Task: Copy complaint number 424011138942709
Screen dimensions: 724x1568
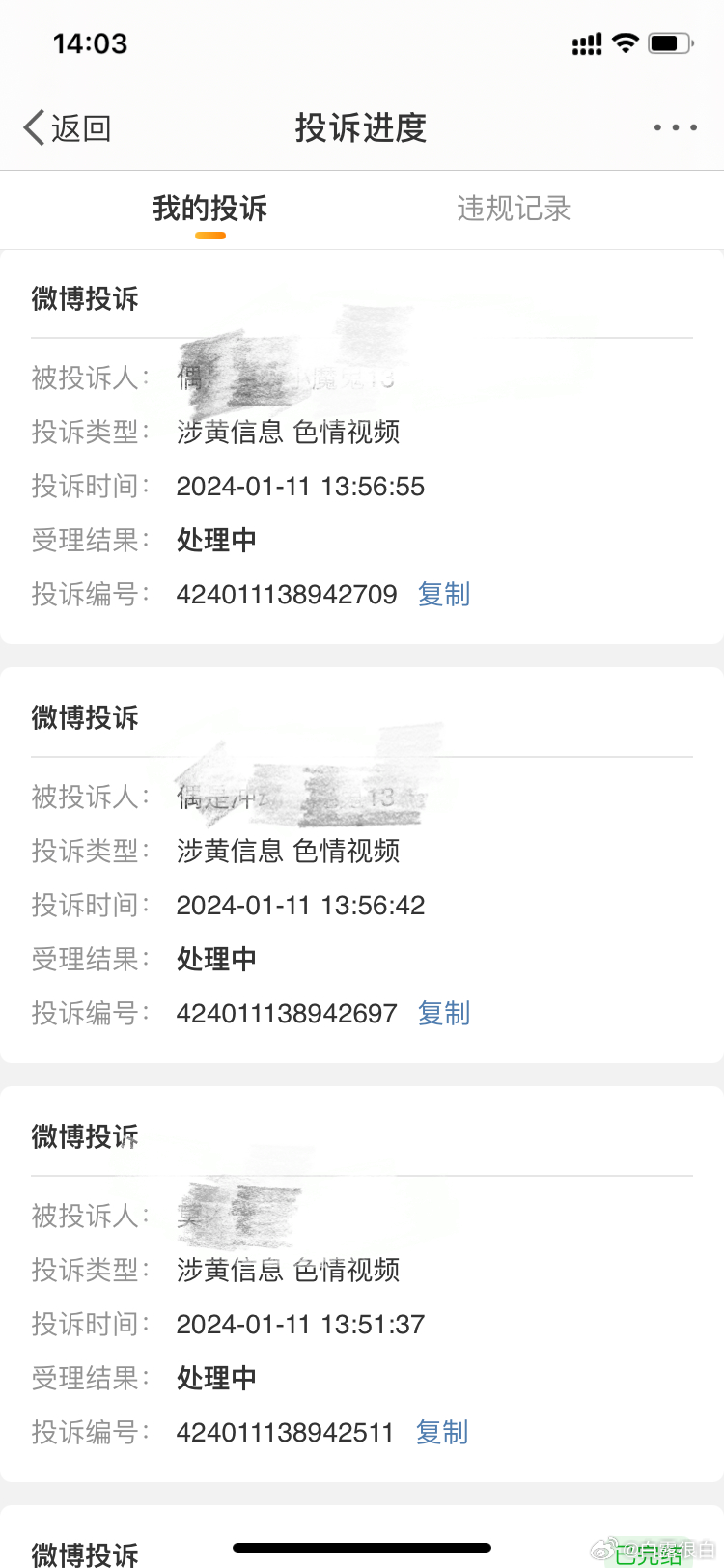Action: 444,594
